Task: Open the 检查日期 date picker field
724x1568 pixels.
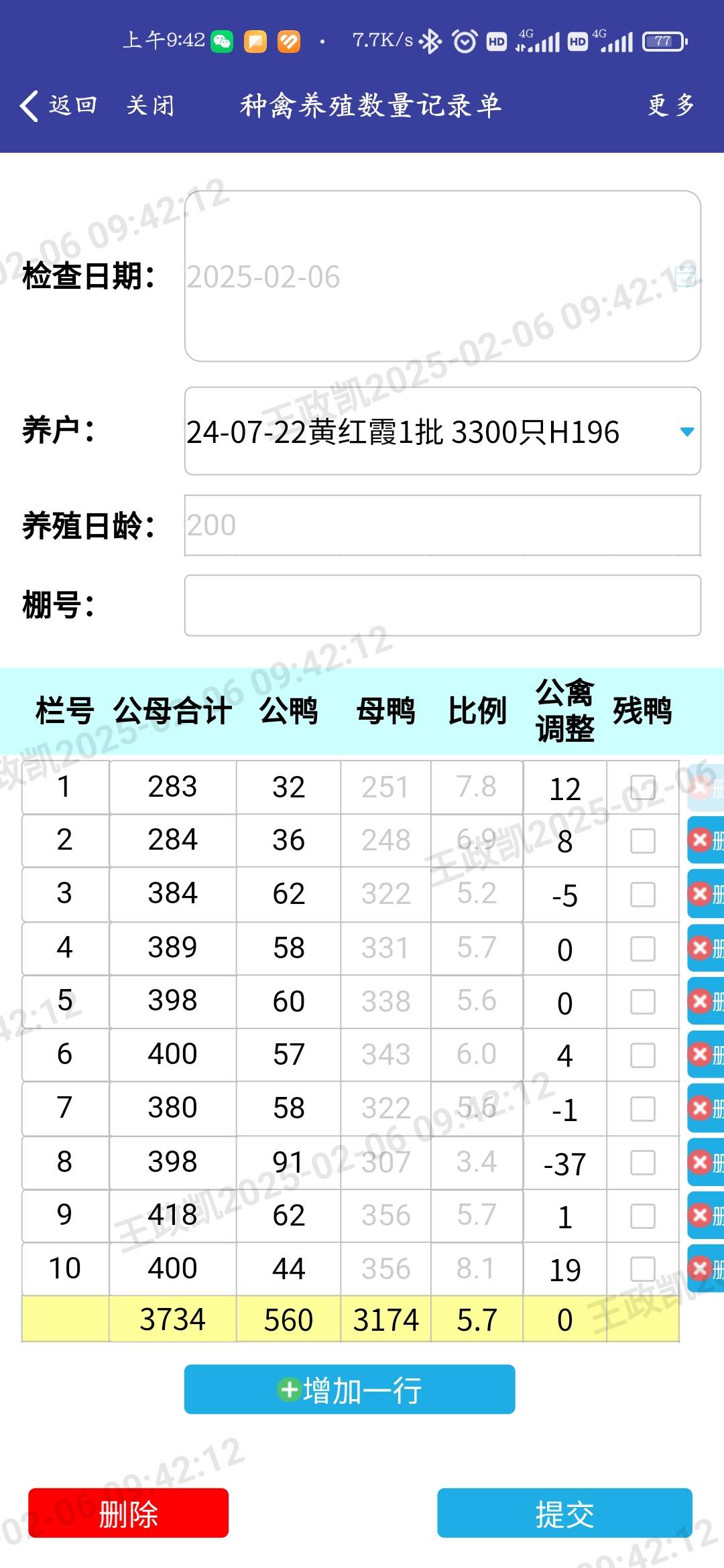Action: [442, 276]
